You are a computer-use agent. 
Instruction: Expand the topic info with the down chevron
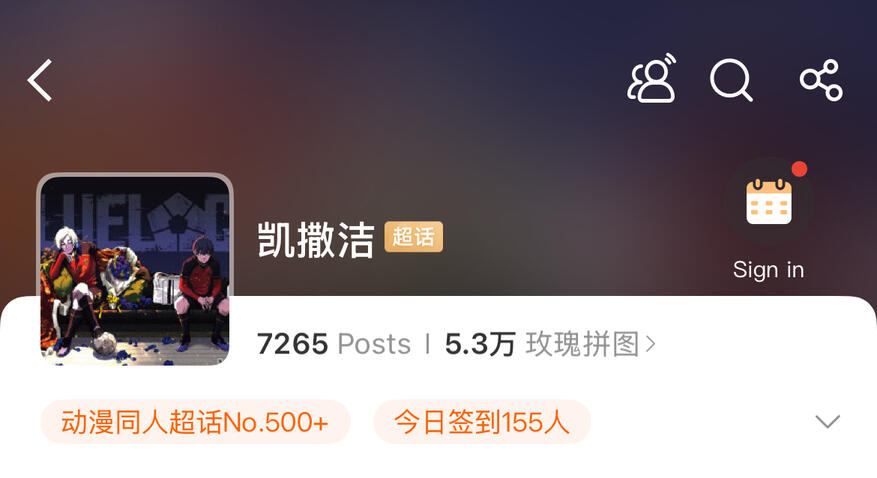pyautogui.click(x=827, y=422)
